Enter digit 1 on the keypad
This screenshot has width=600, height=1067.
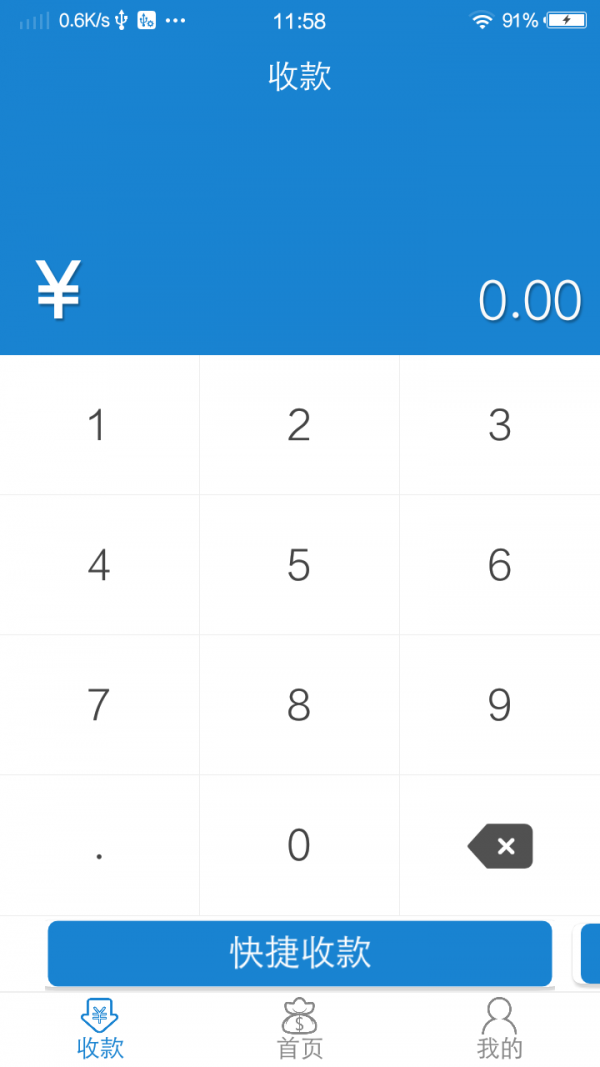pyautogui.click(x=98, y=425)
